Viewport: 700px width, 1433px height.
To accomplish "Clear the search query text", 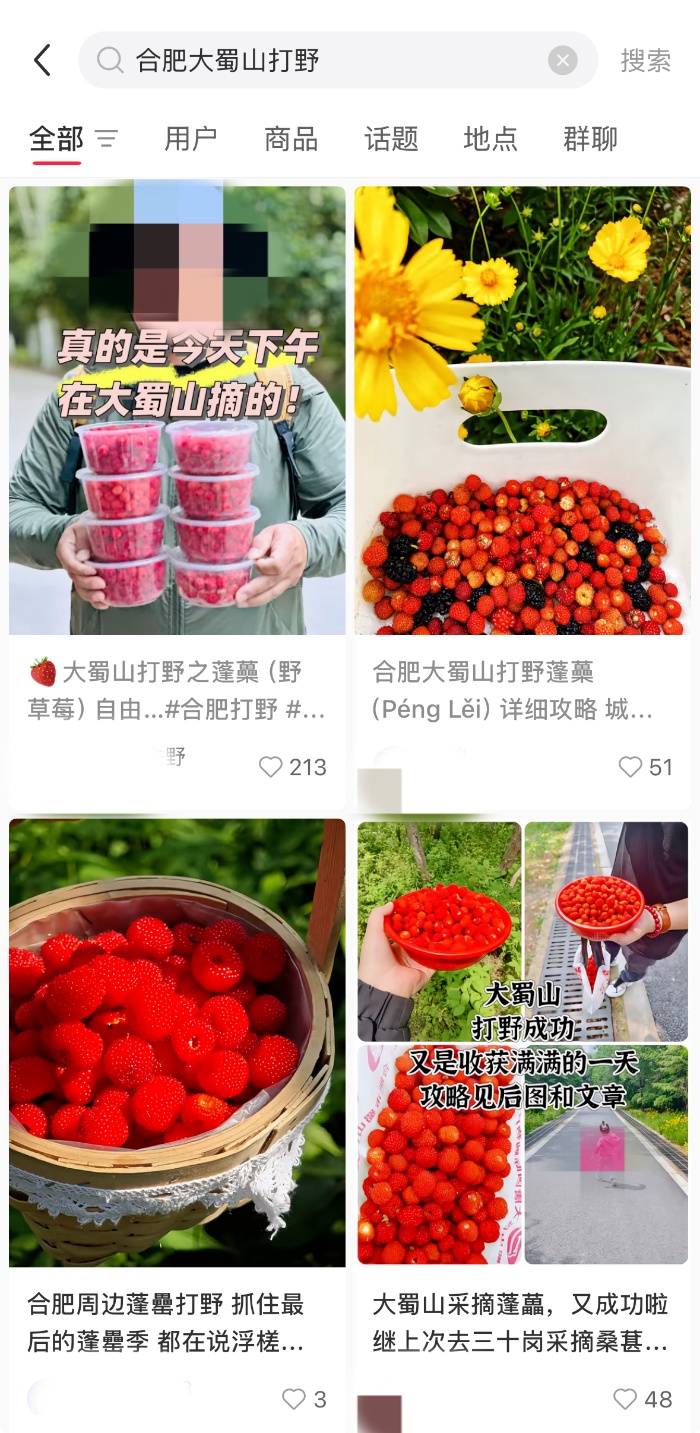I will pos(563,61).
